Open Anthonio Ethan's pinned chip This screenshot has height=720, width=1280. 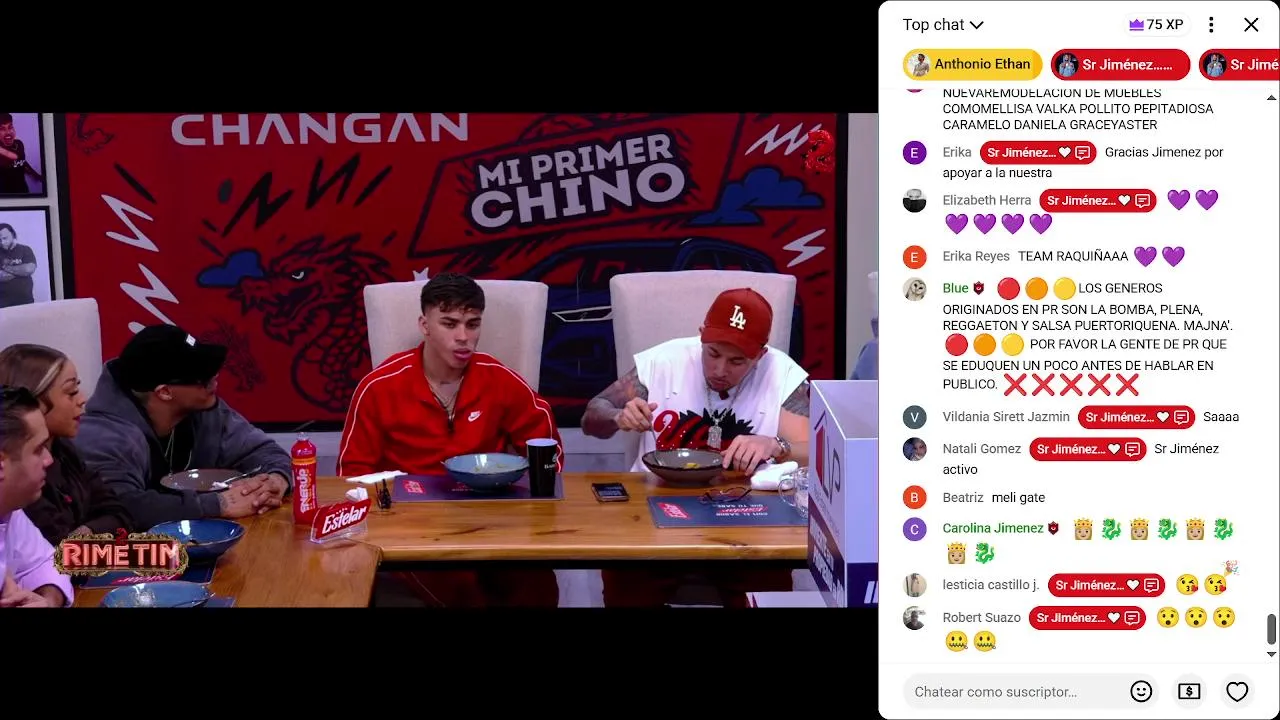972,65
